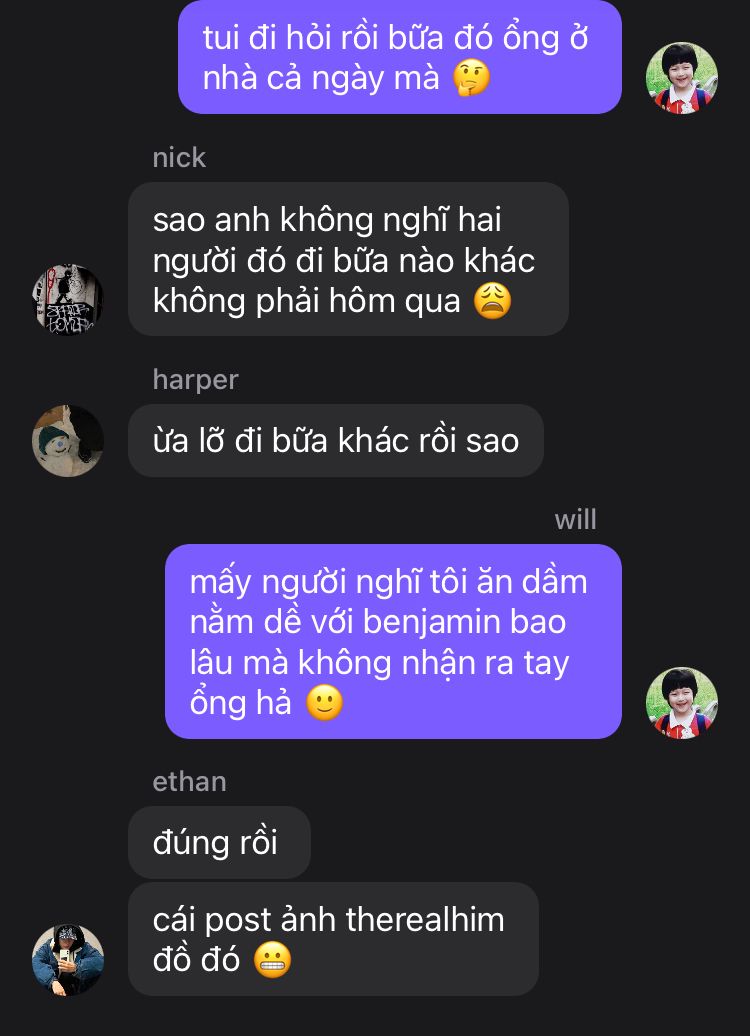
Task: Open harper's avatar
Action: click(x=68, y=441)
